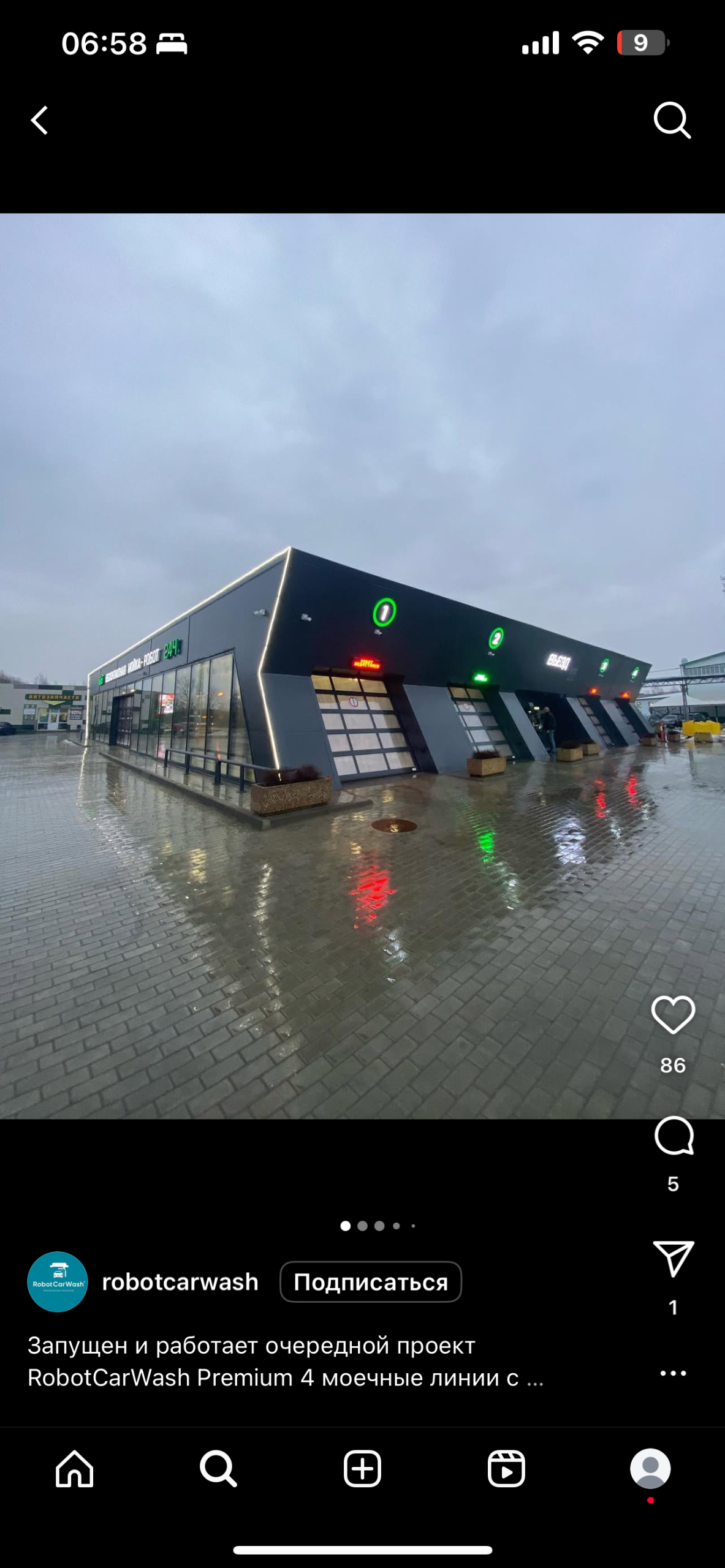Image resolution: width=725 pixels, height=1568 pixels.
Task: Open the robotcarwash profile via its avatar
Action: click(58, 1282)
